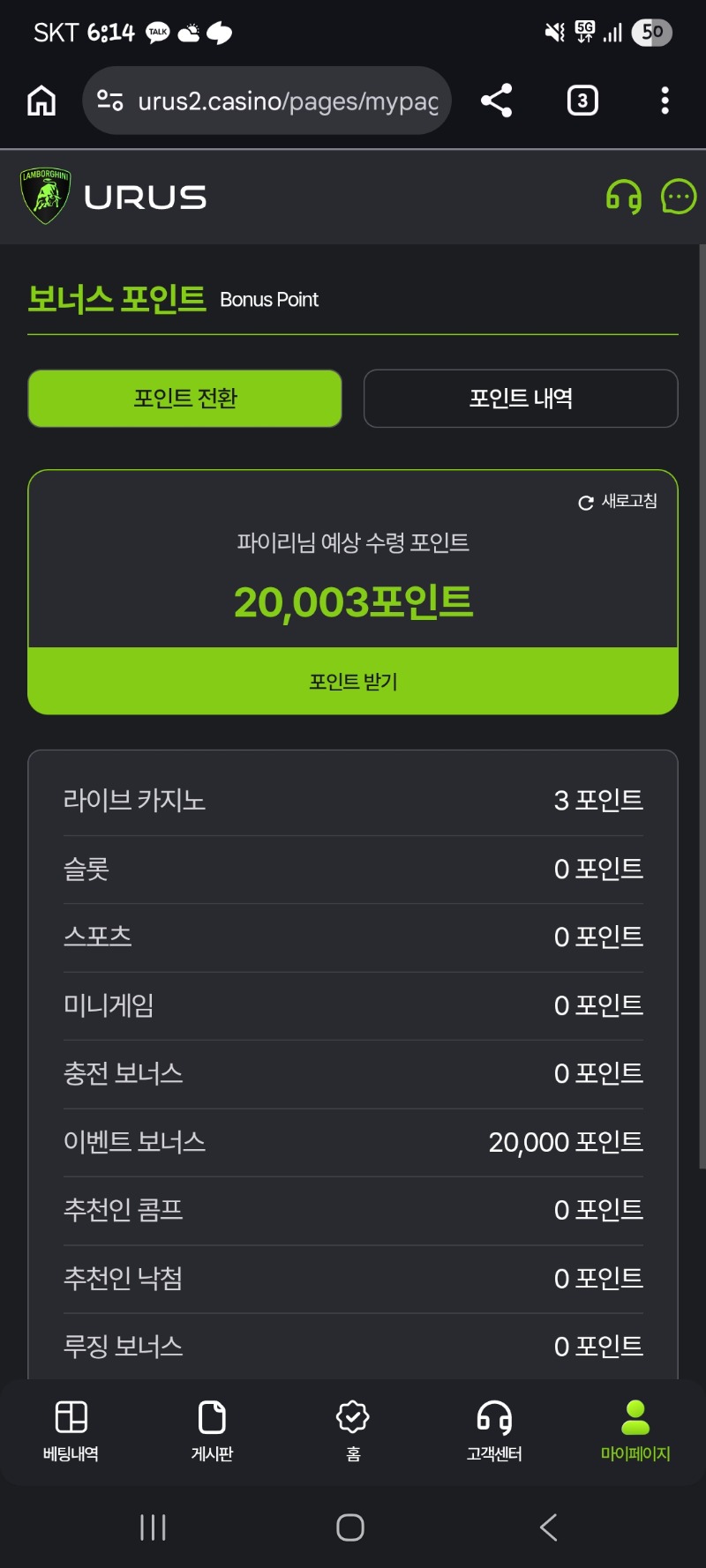Go back using system back button
Image resolution: width=706 pixels, height=1568 pixels.
click(x=548, y=1527)
